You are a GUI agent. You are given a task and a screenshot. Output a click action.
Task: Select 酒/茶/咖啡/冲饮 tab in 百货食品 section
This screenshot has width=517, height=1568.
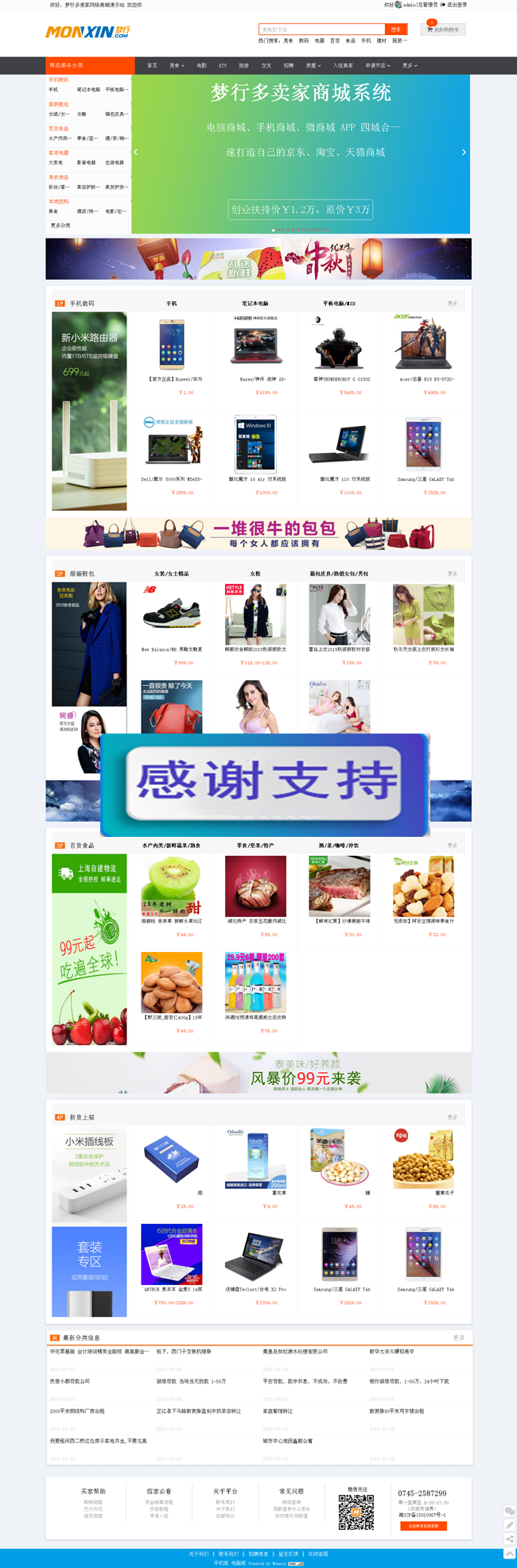(x=339, y=846)
